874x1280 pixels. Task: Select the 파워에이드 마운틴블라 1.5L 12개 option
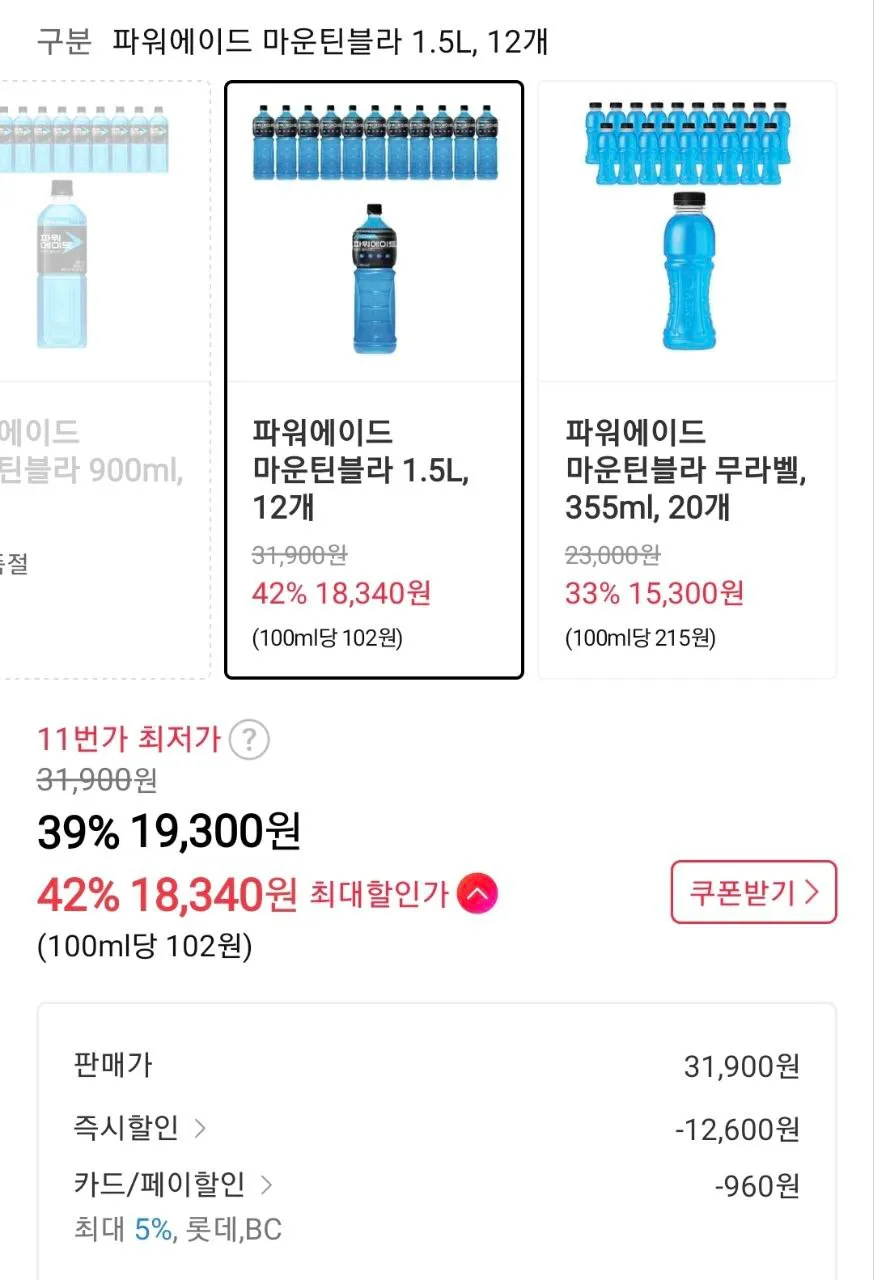coord(374,380)
